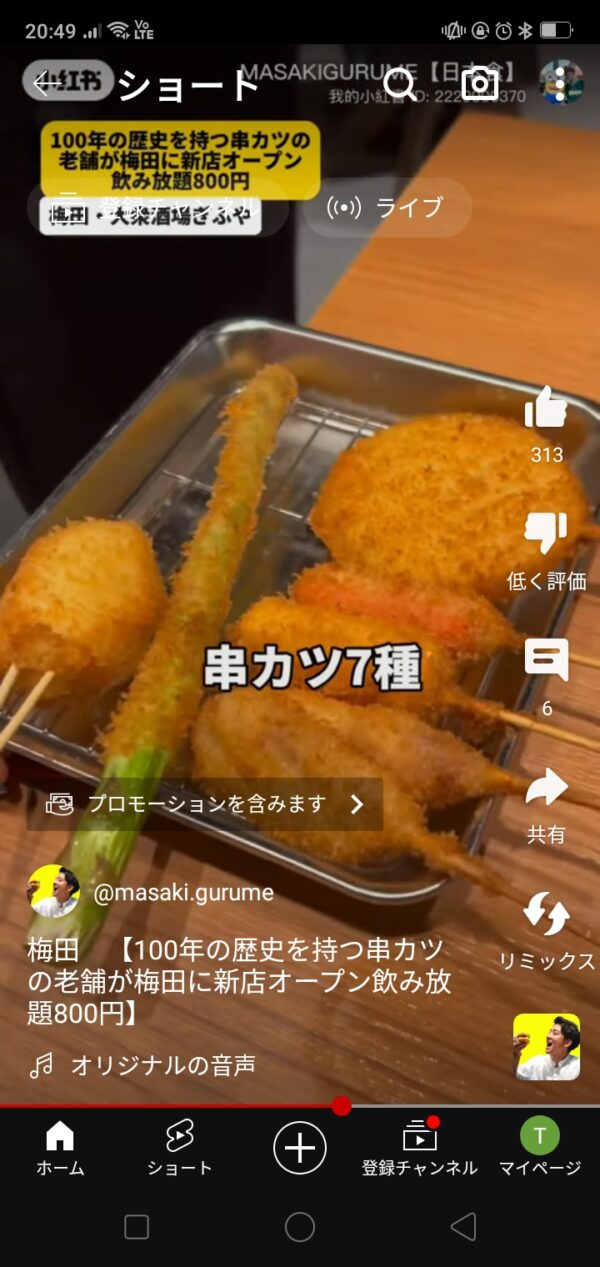Viewport: 600px width, 1267px height.
Task: Create new content with the plus button
Action: 300,1147
